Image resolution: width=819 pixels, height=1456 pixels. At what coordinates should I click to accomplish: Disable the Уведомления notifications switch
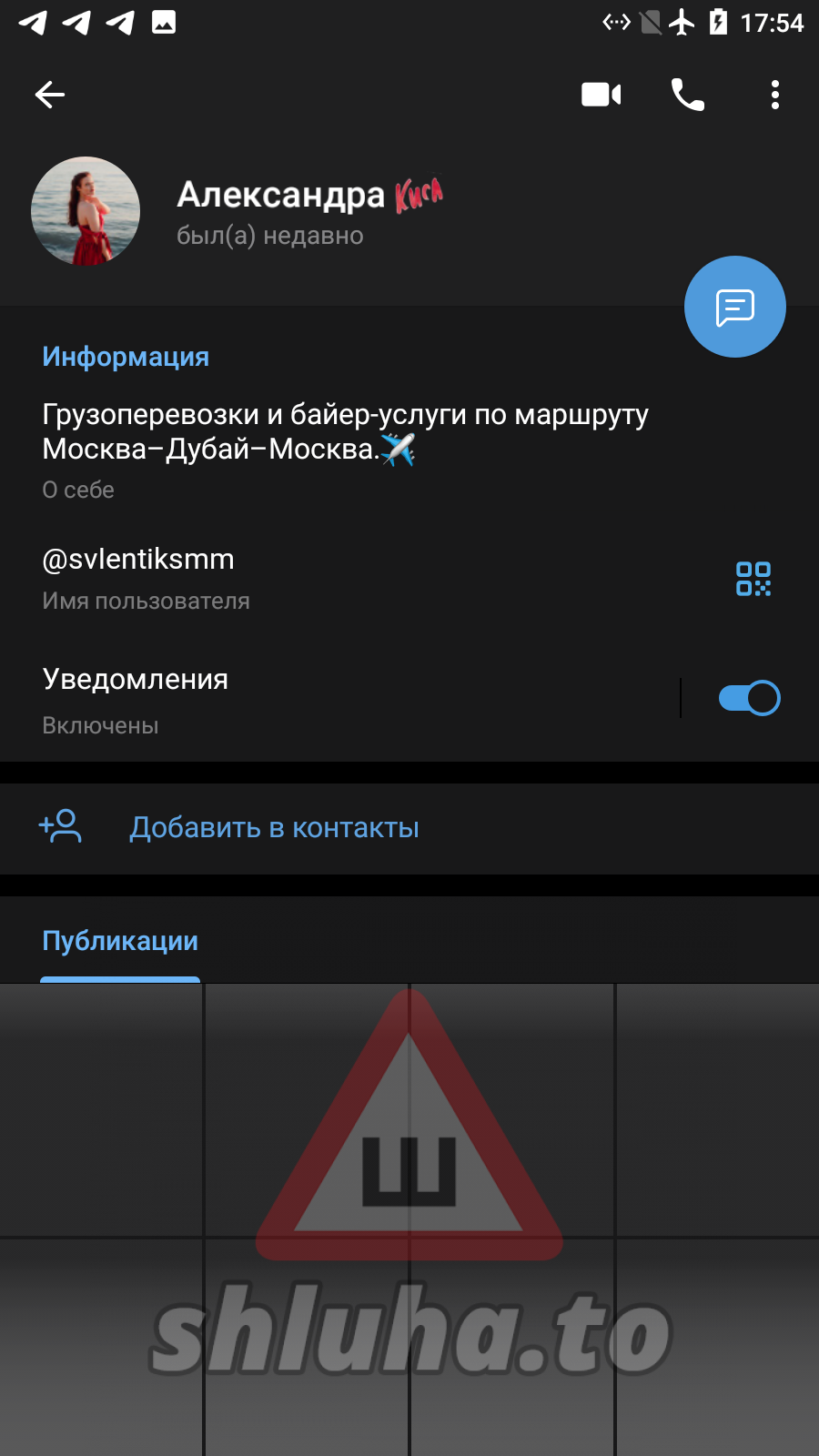(x=749, y=698)
